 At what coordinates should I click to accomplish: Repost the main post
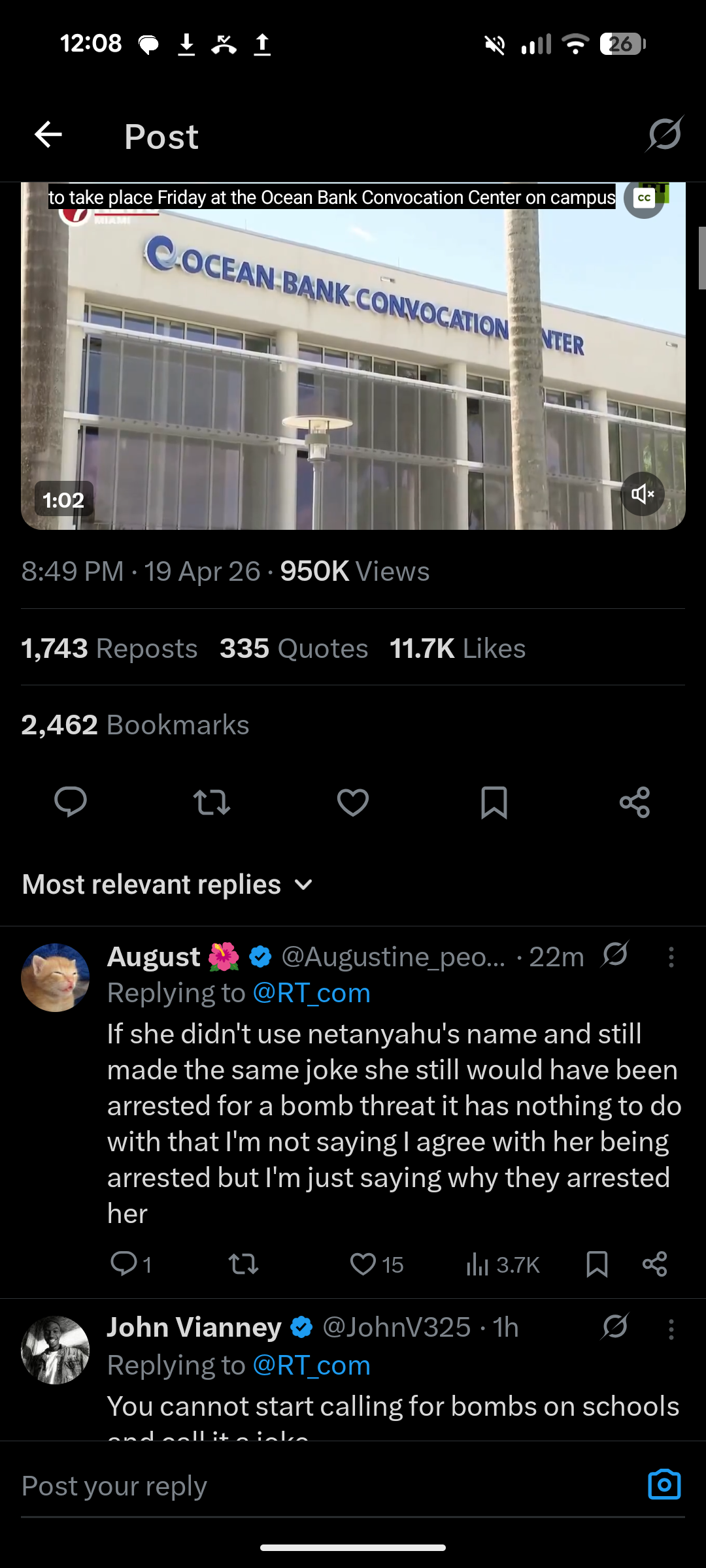click(x=212, y=802)
